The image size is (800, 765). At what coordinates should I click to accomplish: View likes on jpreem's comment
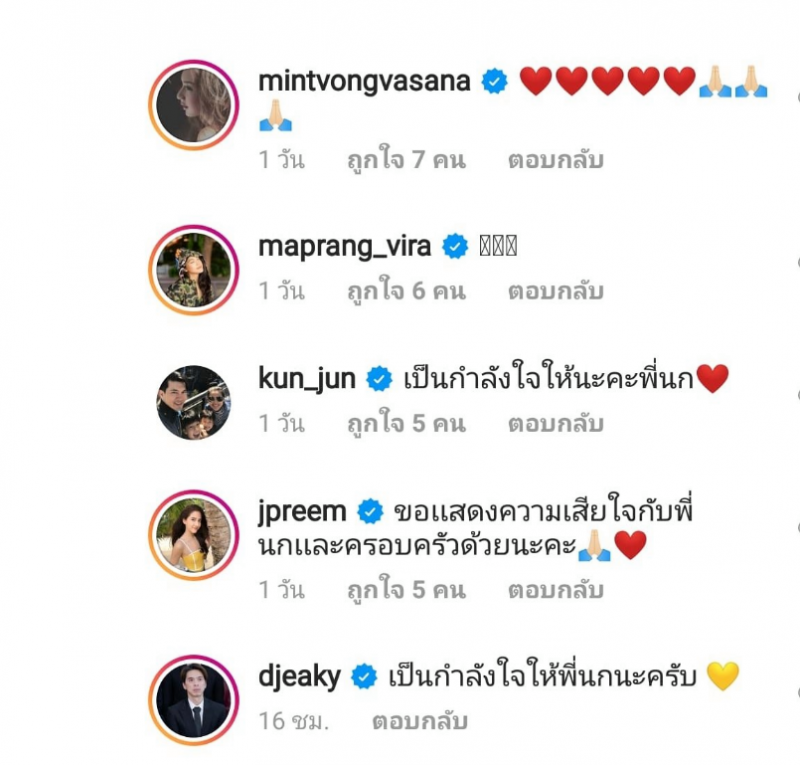pos(406,591)
